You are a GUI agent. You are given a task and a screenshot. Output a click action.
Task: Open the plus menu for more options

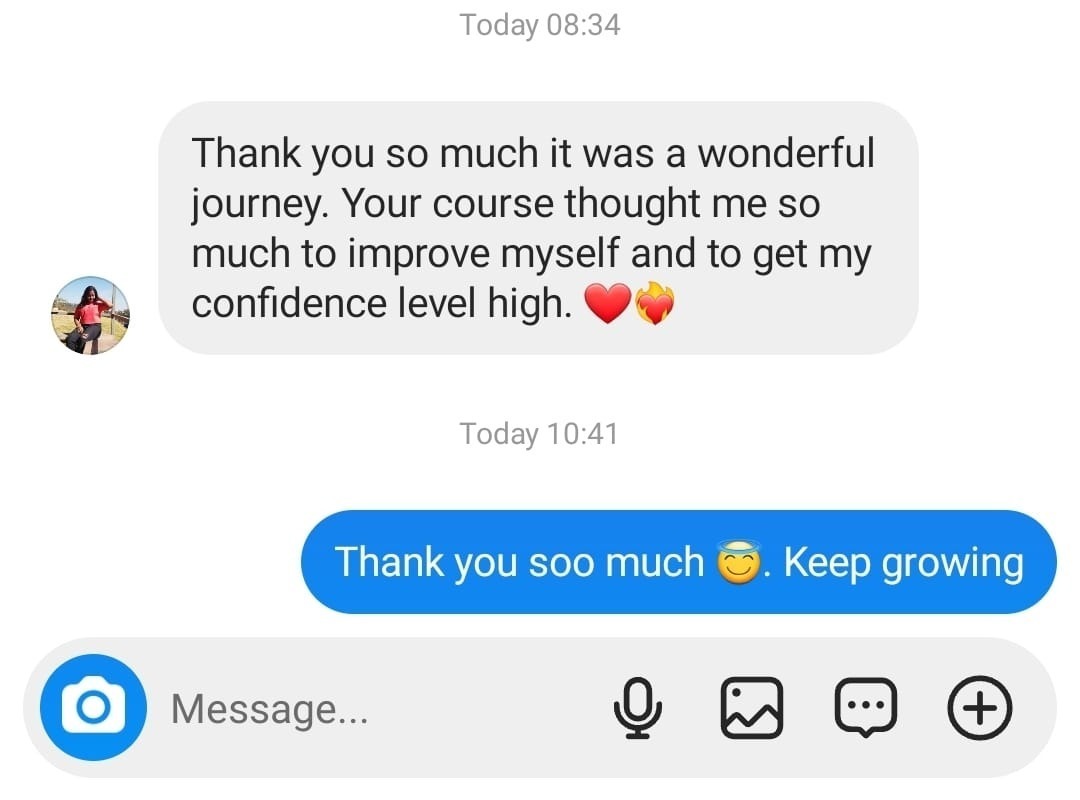[979, 708]
